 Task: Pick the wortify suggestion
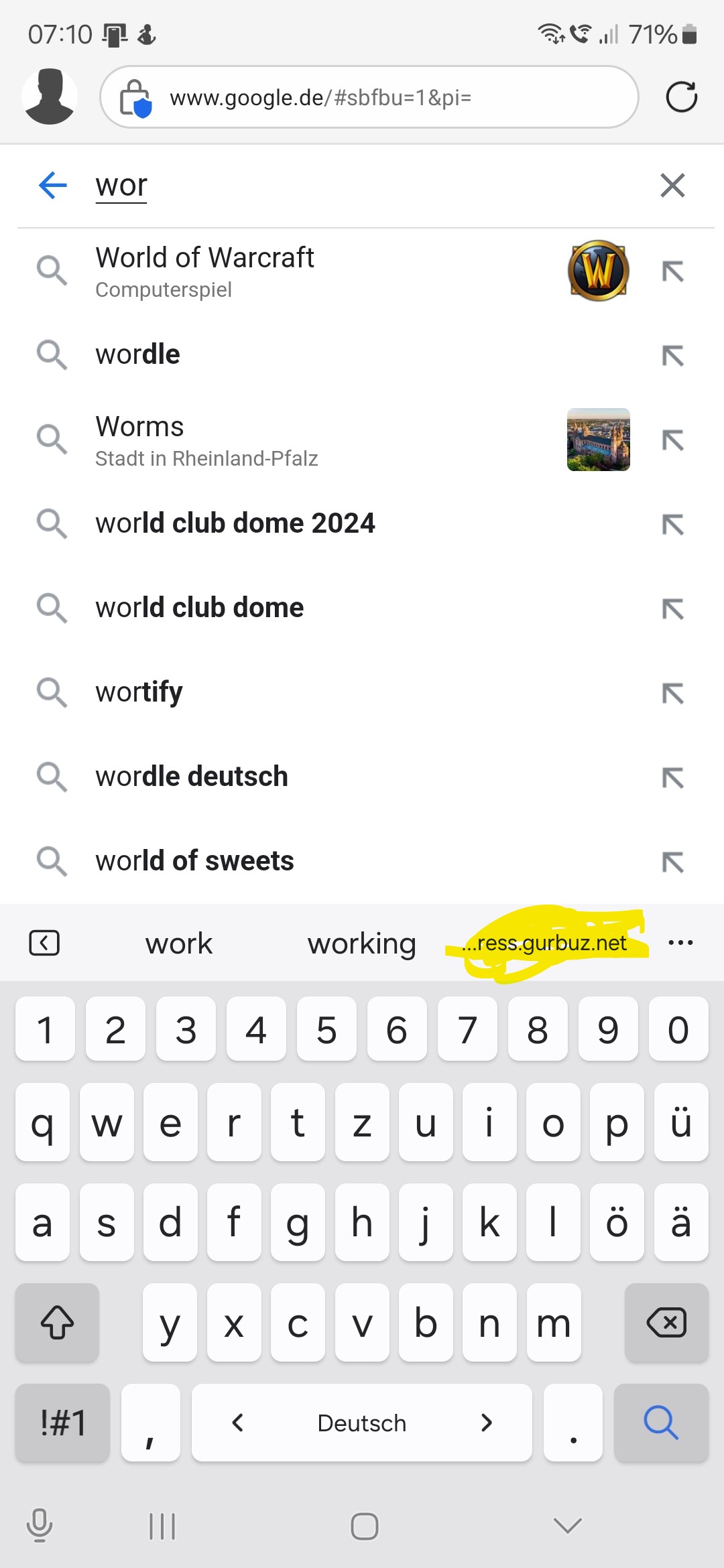pyautogui.click(x=139, y=692)
